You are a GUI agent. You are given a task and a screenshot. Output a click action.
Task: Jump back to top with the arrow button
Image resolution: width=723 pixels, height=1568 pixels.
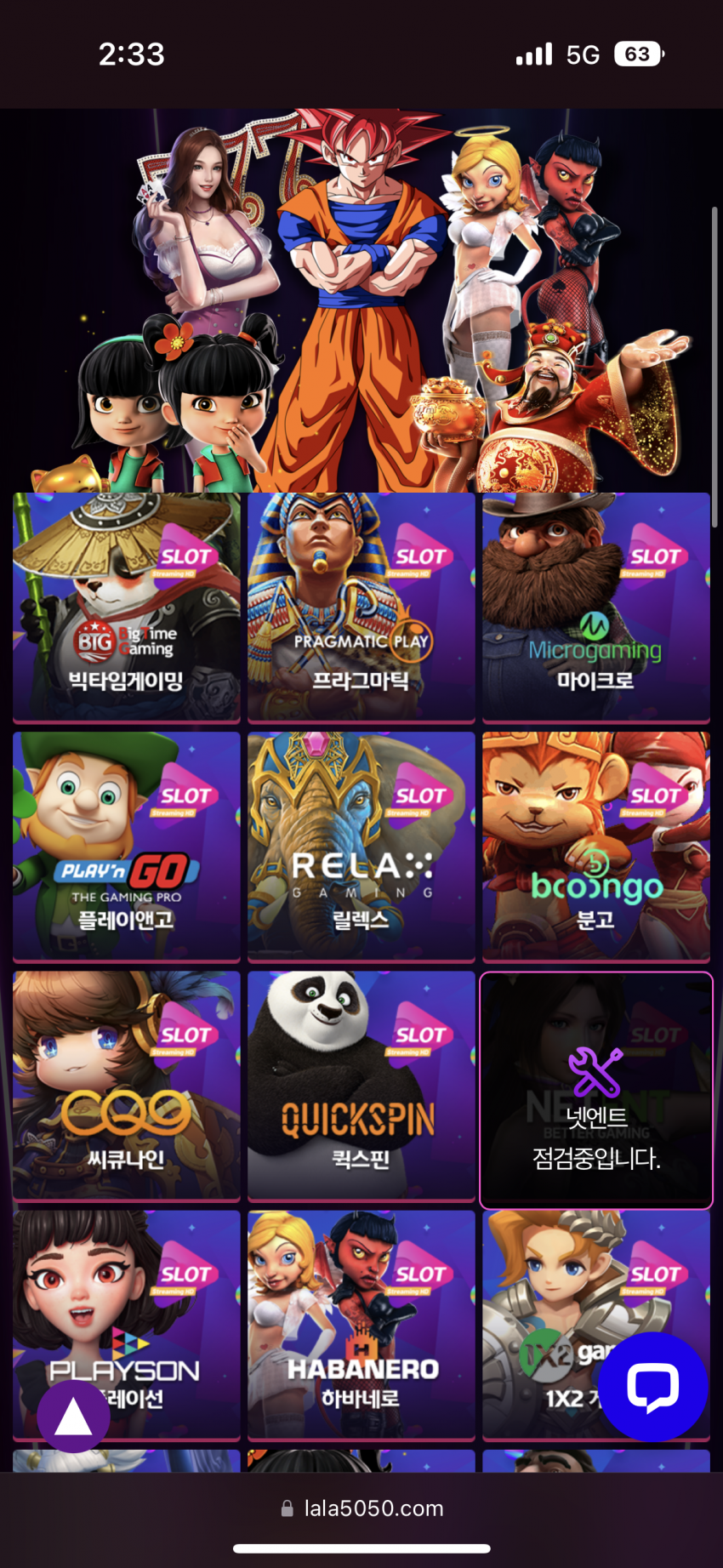point(73,1417)
